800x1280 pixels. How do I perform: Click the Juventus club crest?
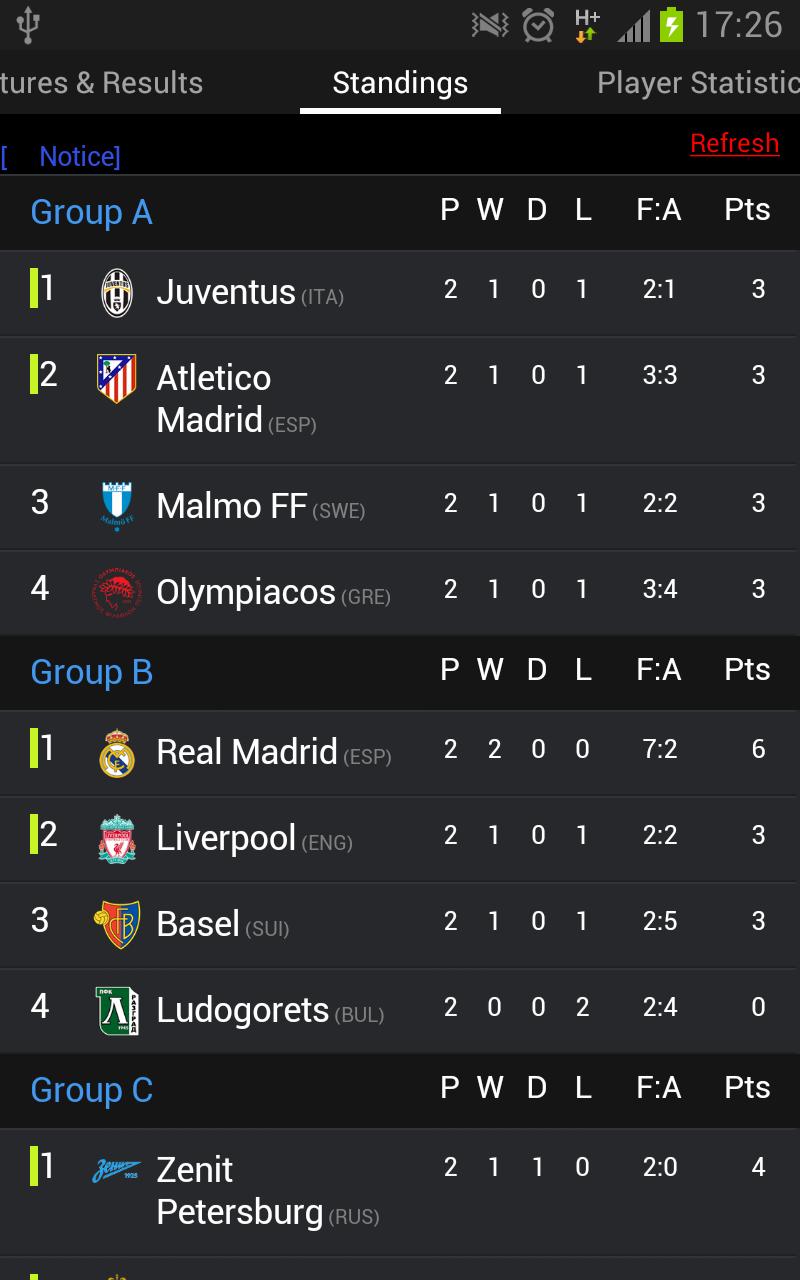pos(116,290)
